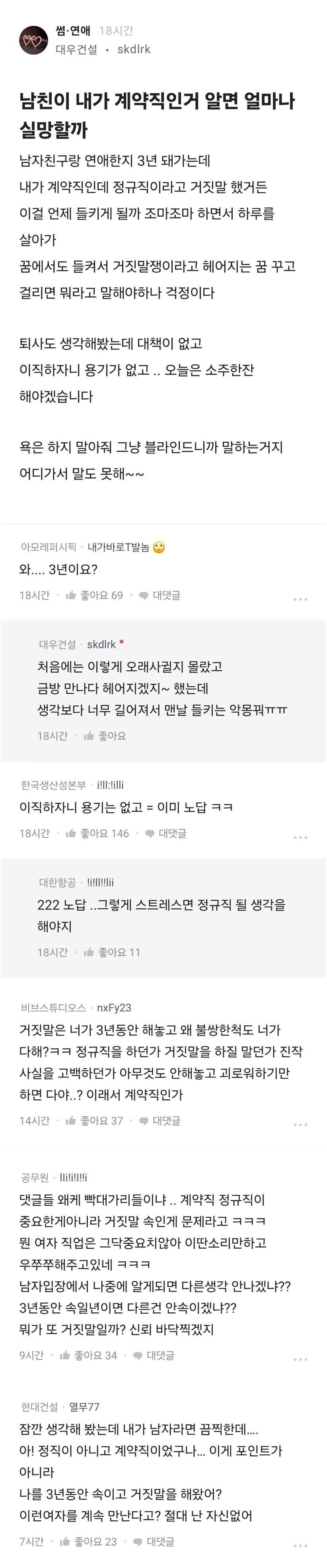Like the 공무원 comment with 34 likes
327x1568 pixels.
[x=88, y=1355]
